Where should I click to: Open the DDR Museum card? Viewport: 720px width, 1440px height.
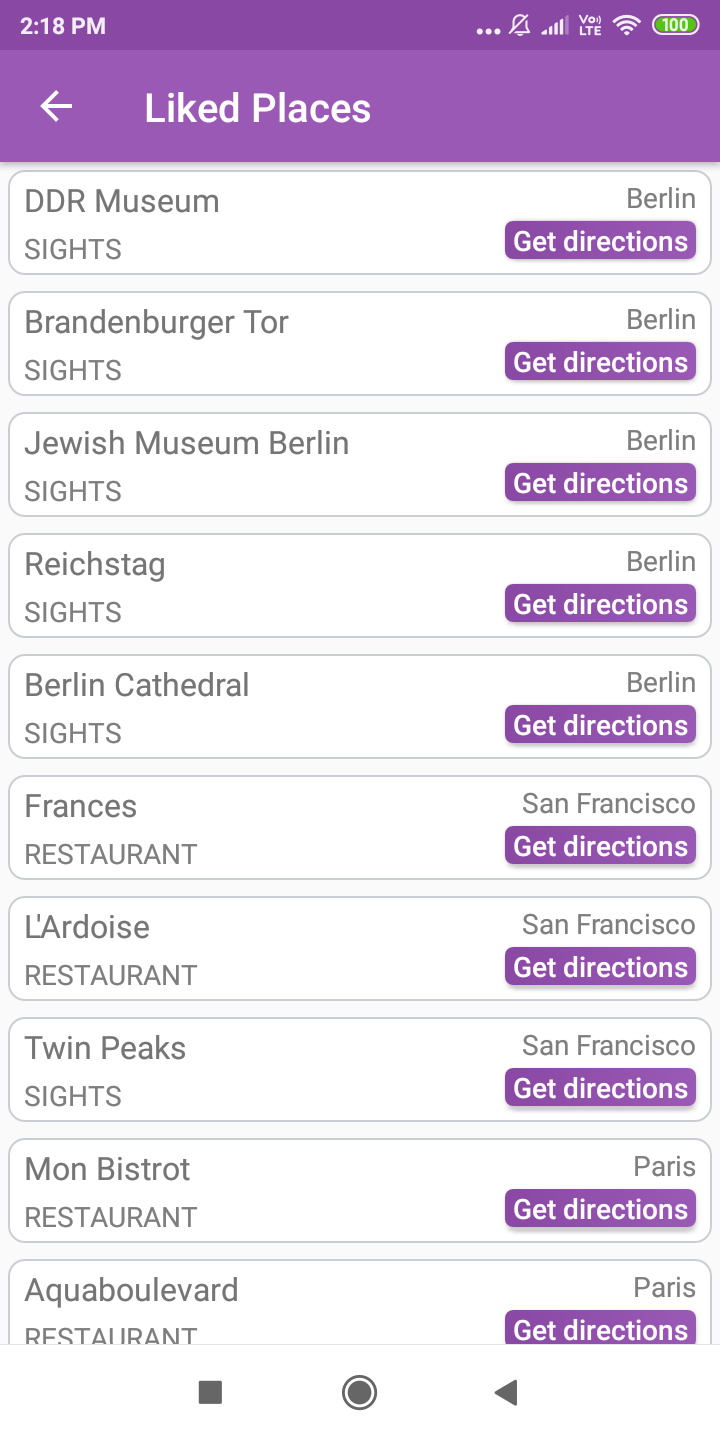click(250, 223)
